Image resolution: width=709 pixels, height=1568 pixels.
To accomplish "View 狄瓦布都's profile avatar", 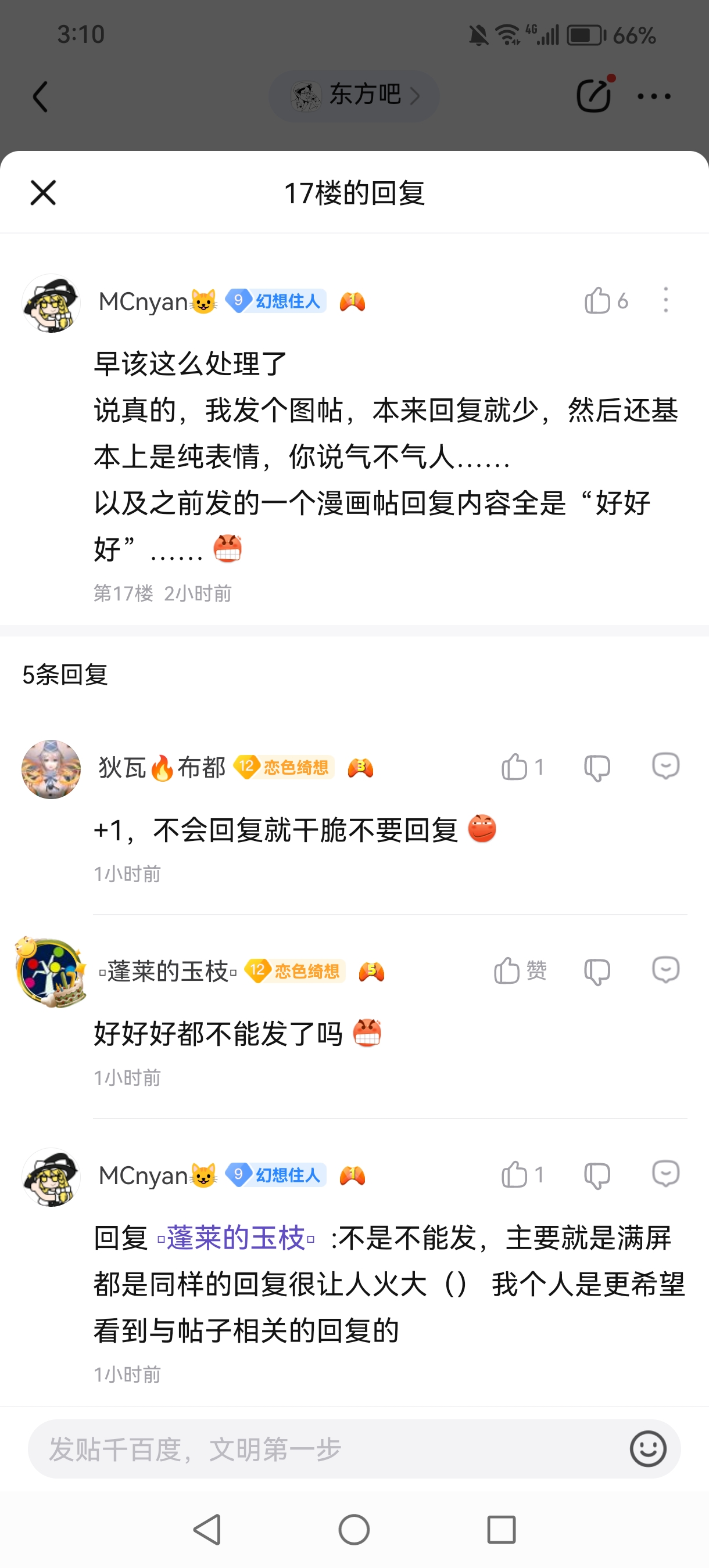I will [x=51, y=769].
